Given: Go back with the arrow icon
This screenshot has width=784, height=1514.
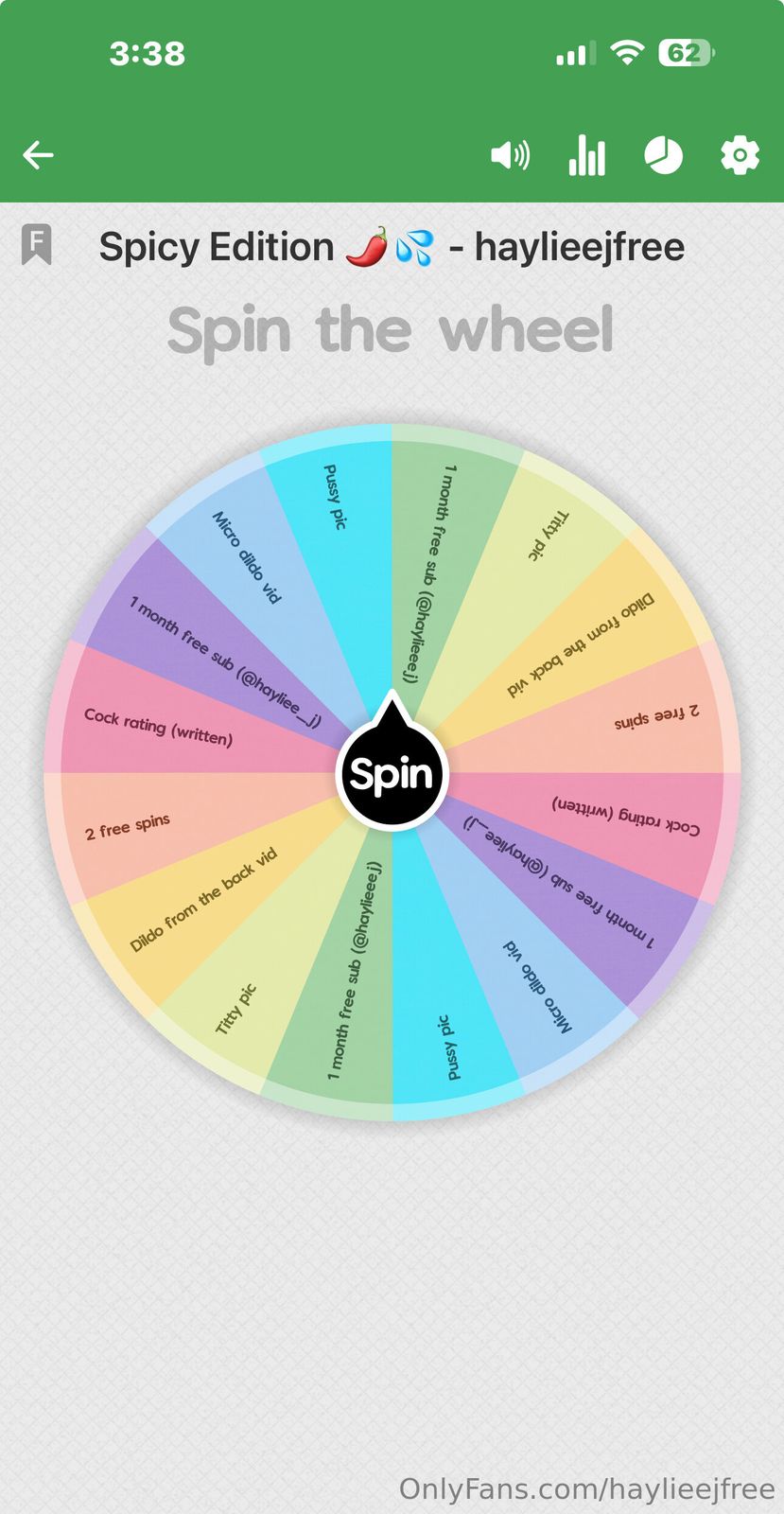Looking at the screenshot, I should click(x=39, y=155).
